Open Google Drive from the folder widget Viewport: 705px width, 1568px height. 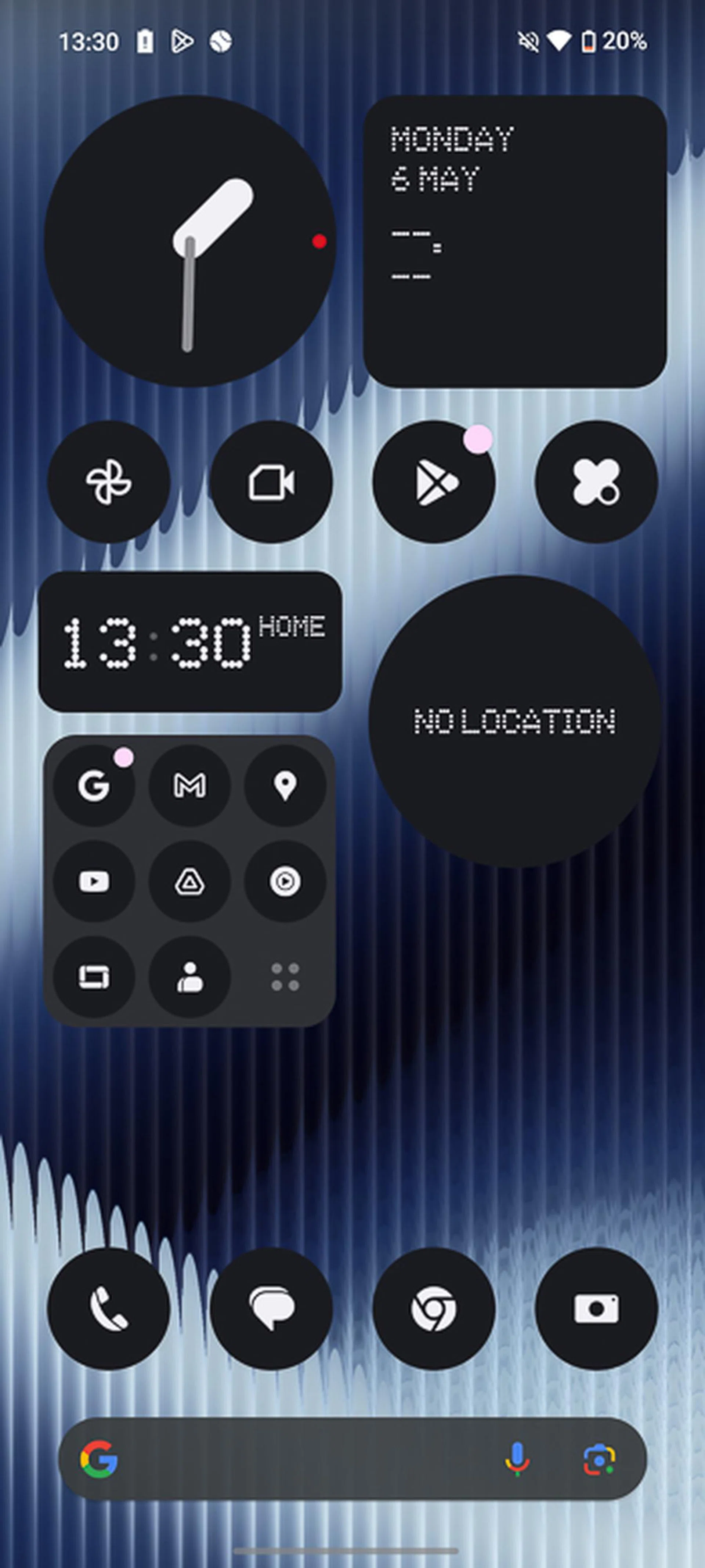tap(189, 881)
